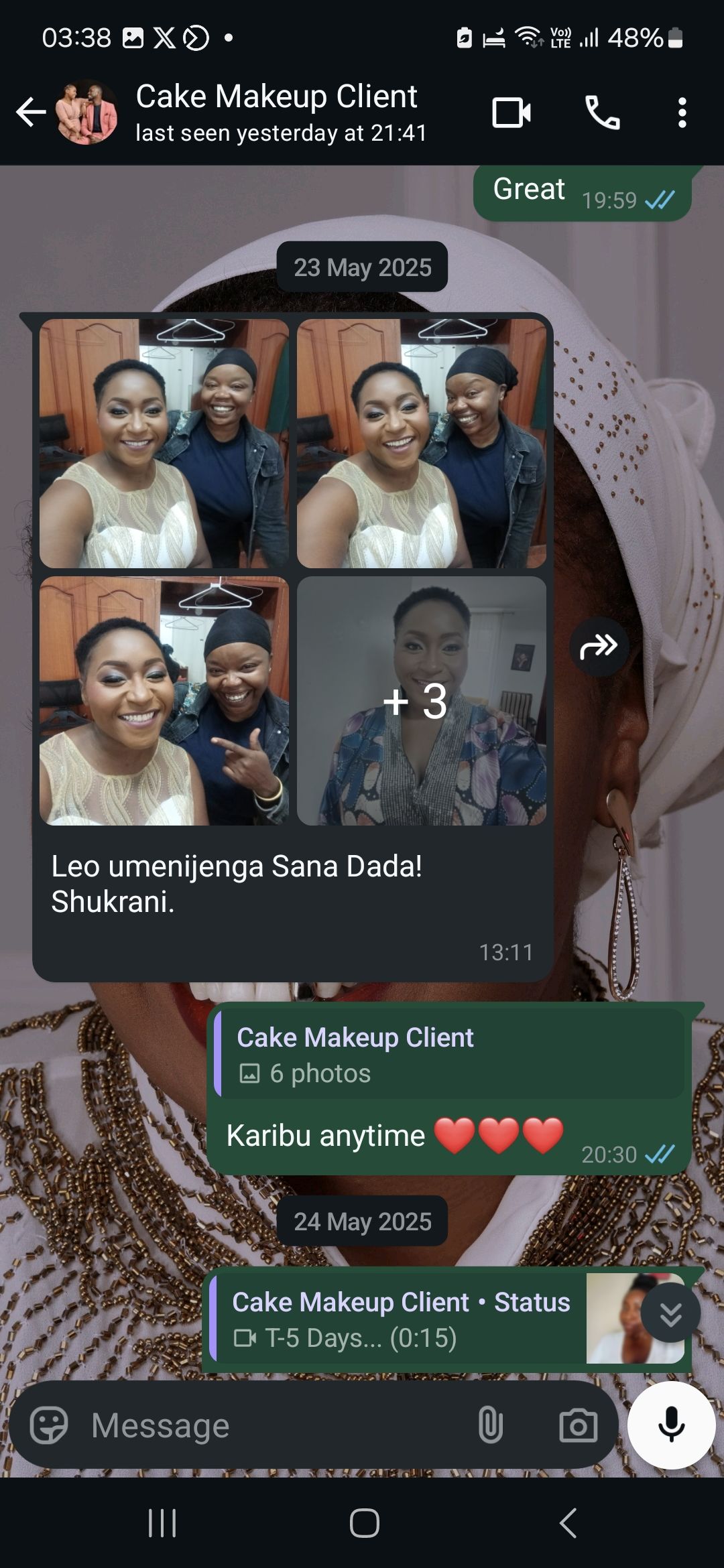This screenshot has height=1568, width=724.
Task: Attach a file with the paperclip
Action: tap(490, 1425)
